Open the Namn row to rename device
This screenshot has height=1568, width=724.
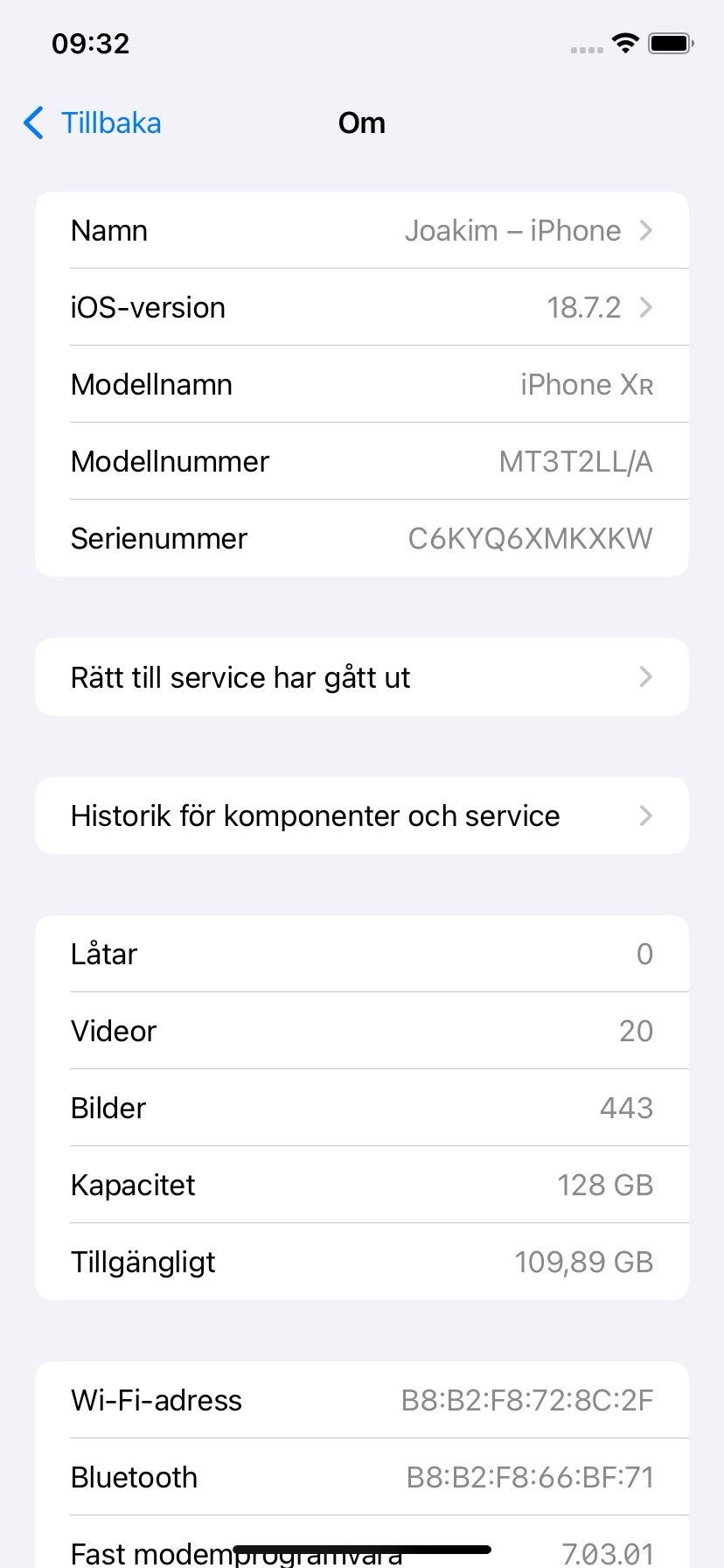[x=362, y=230]
